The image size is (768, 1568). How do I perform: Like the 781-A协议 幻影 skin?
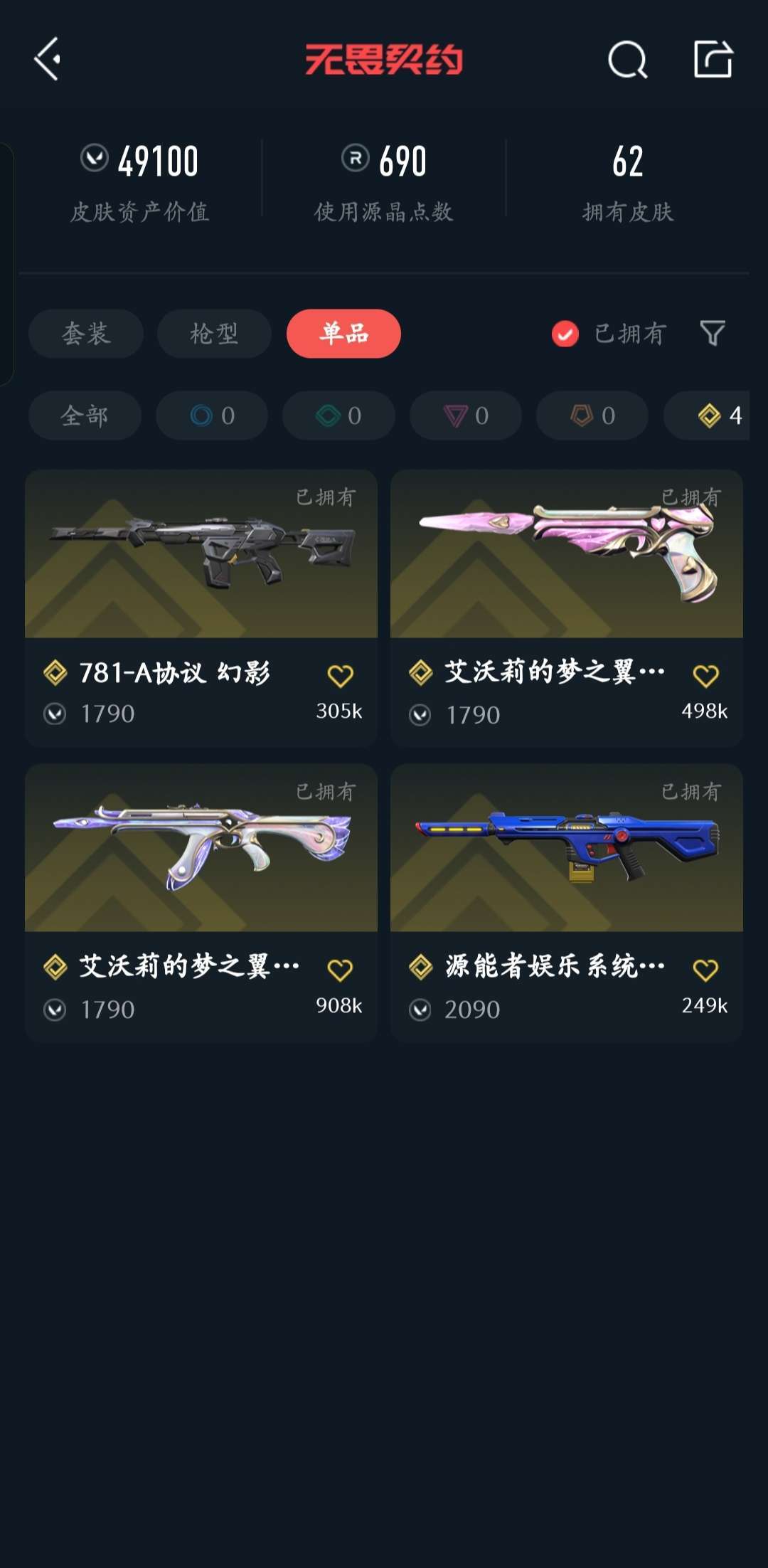[340, 676]
